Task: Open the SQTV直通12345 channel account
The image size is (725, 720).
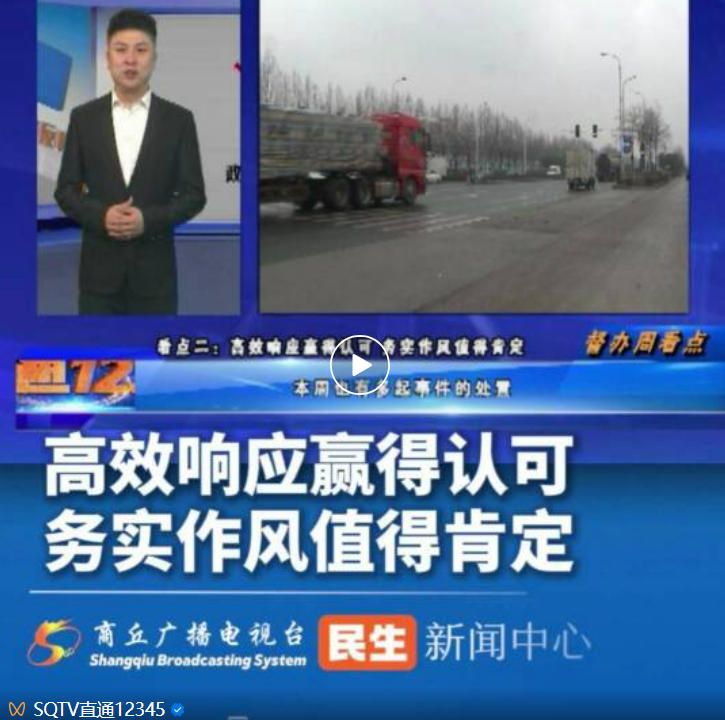Action: click(x=98, y=709)
